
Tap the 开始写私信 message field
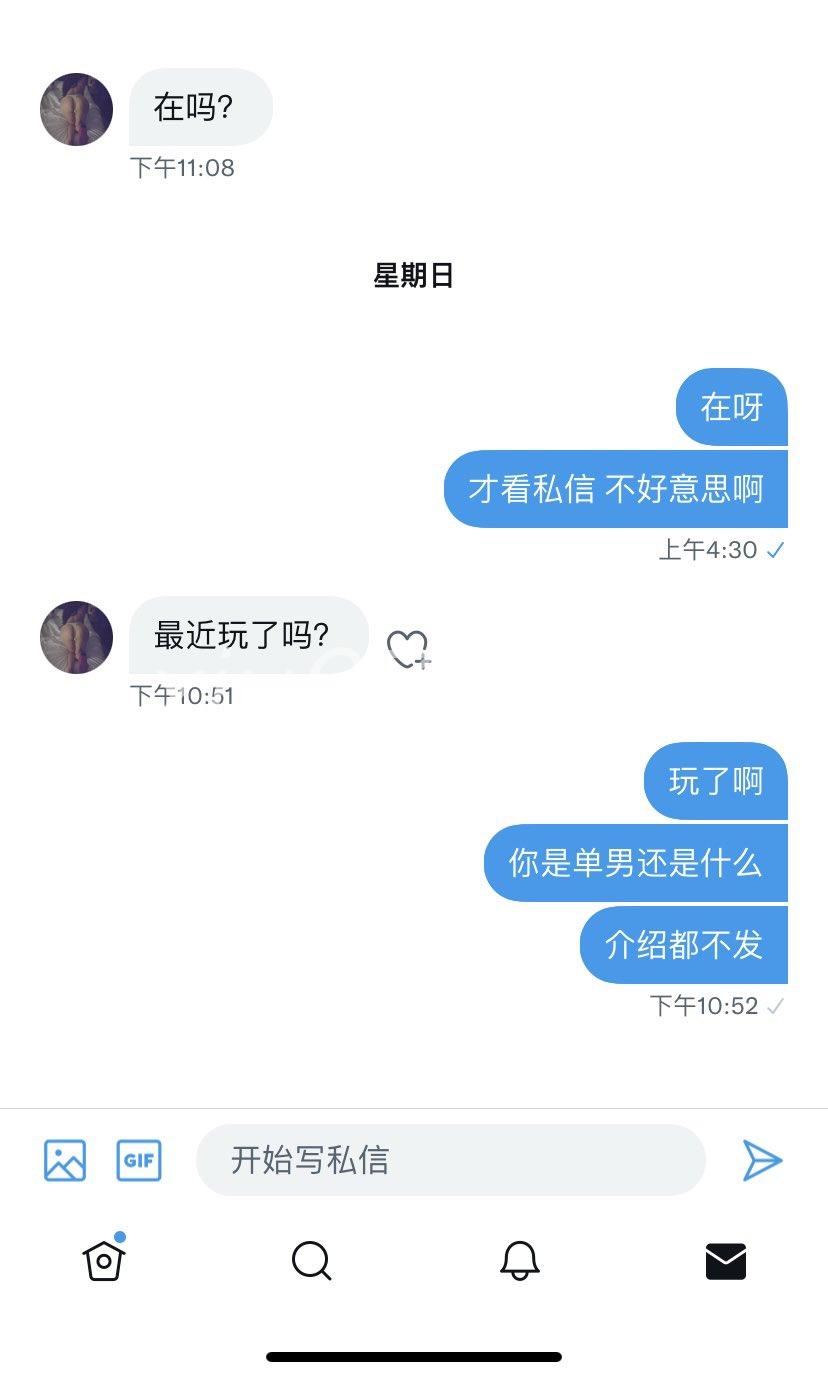(x=450, y=1160)
